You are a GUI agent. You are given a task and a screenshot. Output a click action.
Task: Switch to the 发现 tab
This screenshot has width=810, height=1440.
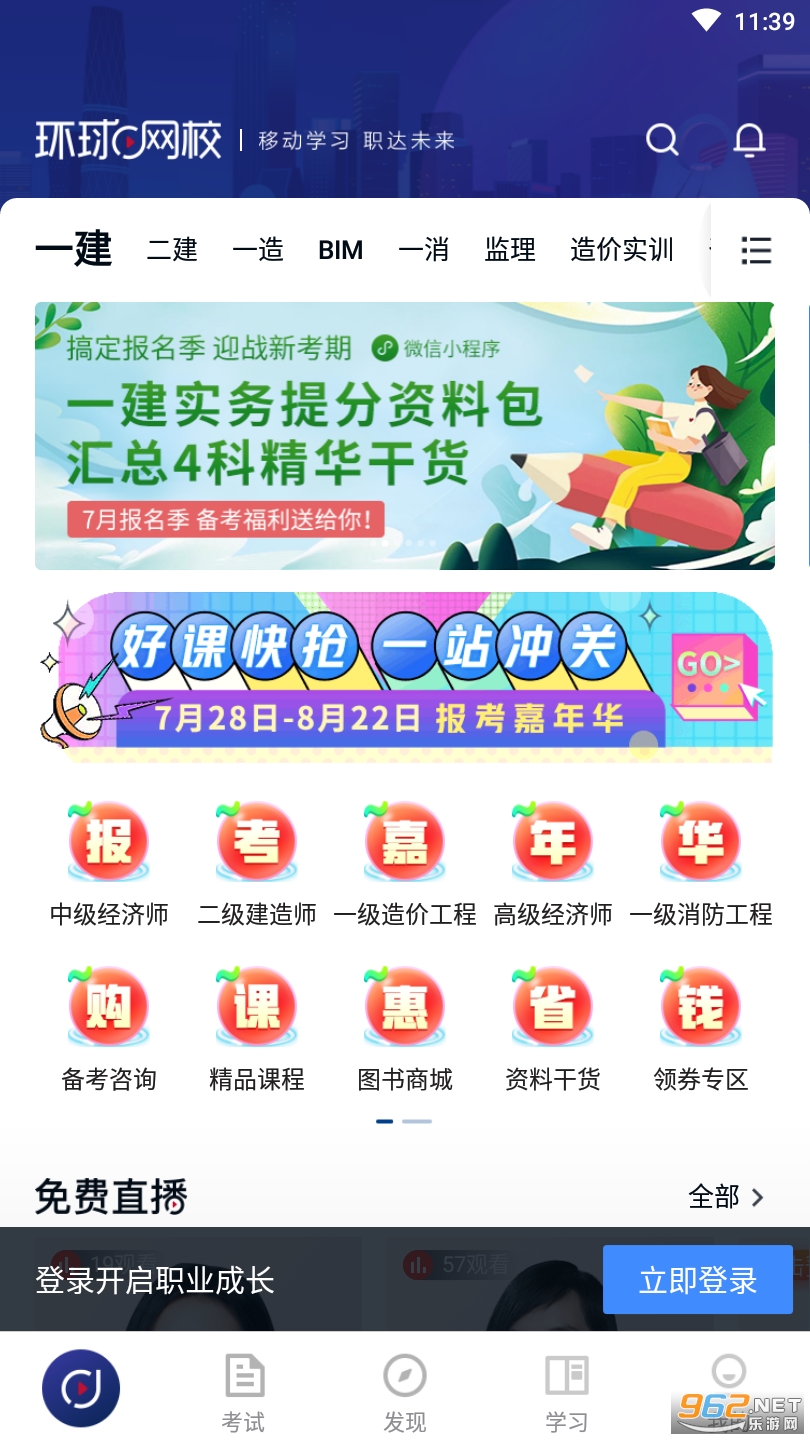405,1393
